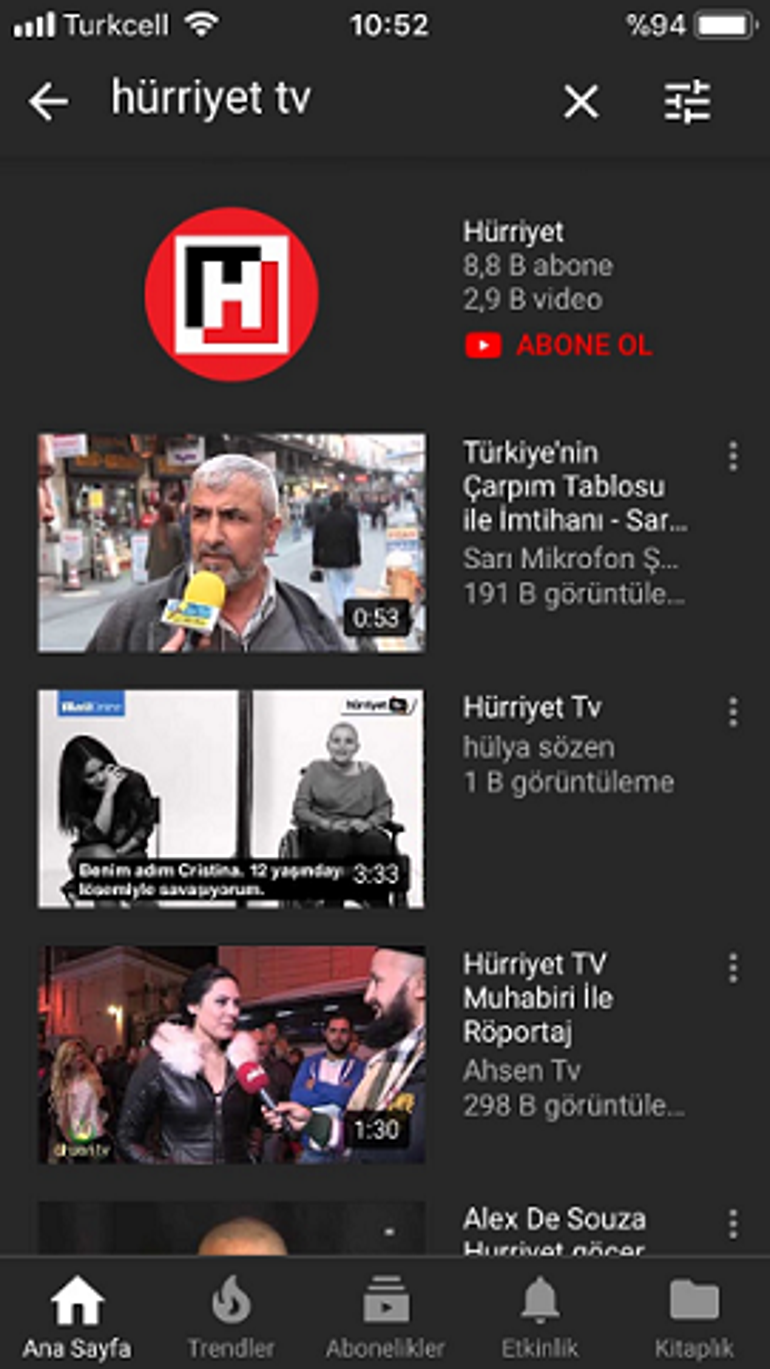Open options for Türkiye'nin Çarpım Tablosu video
Image resolution: width=770 pixels, height=1369 pixels.
[733, 456]
